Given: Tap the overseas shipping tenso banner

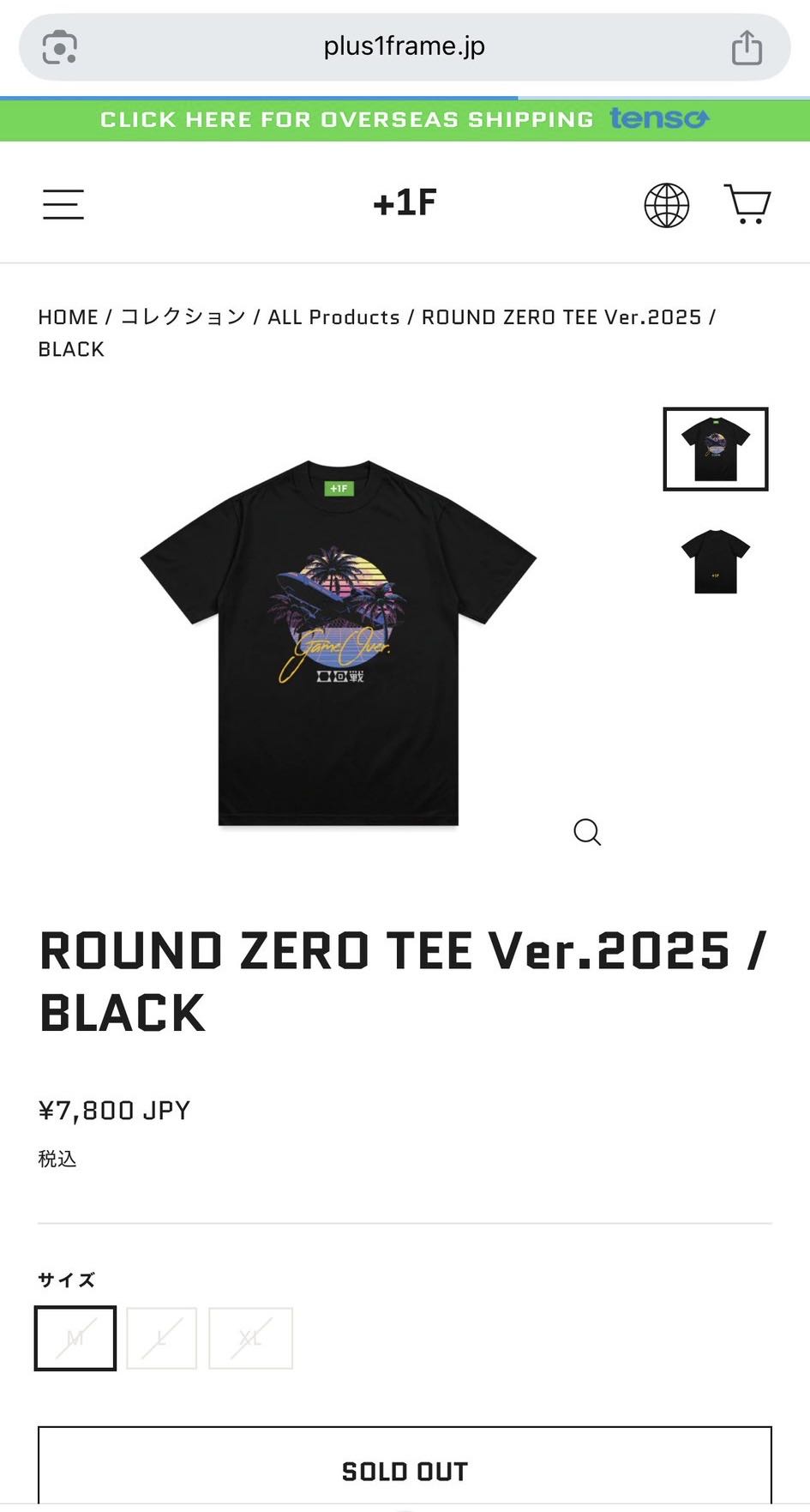Looking at the screenshot, I should pyautogui.click(x=405, y=119).
